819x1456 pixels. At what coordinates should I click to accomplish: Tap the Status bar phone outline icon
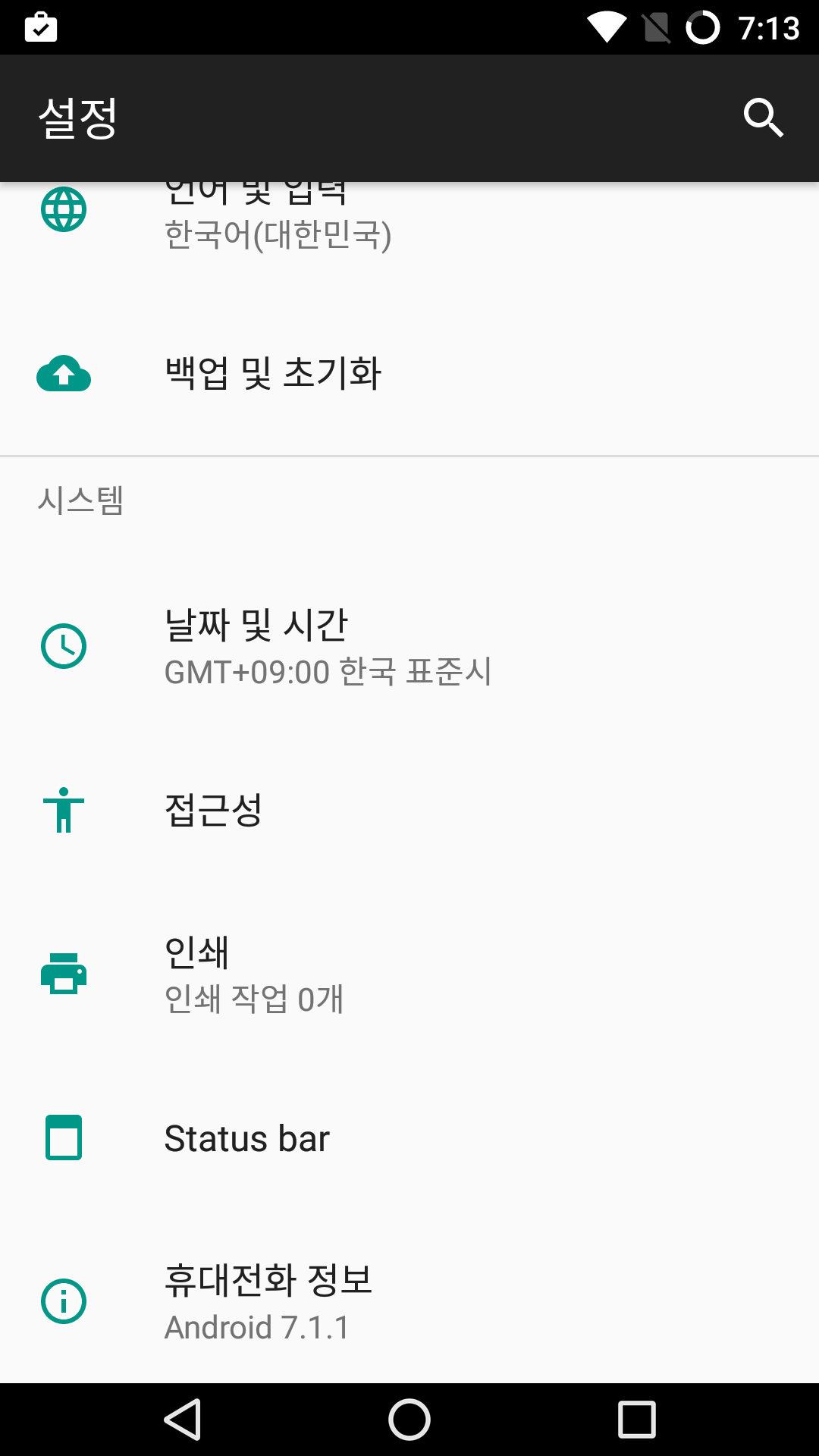(64, 1137)
